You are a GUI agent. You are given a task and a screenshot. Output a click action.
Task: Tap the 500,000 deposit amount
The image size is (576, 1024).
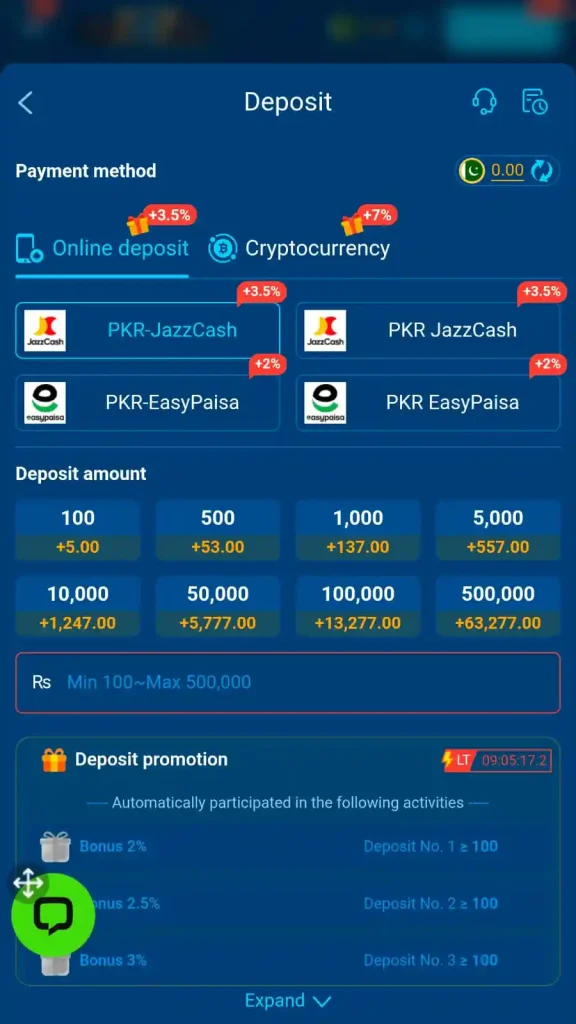498,606
